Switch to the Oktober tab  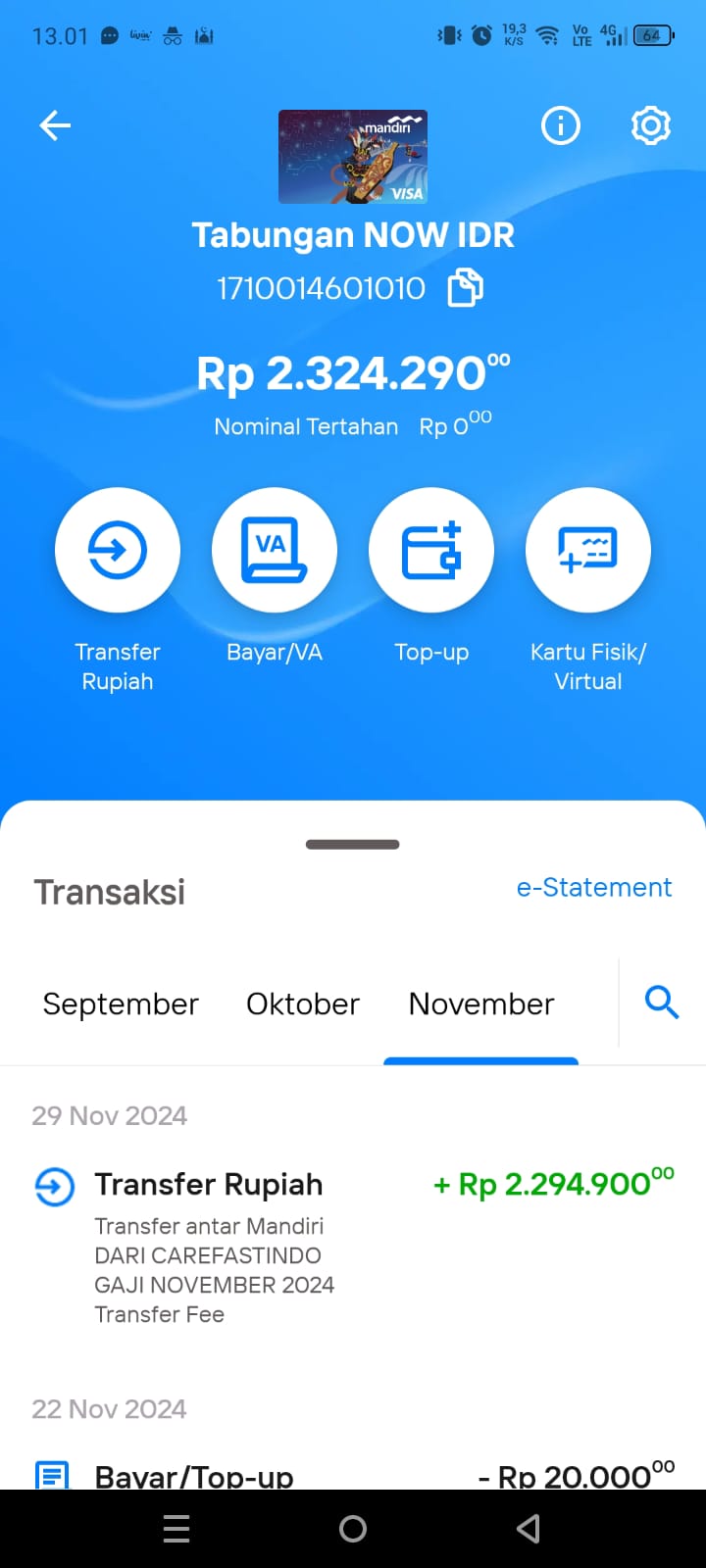click(303, 1004)
